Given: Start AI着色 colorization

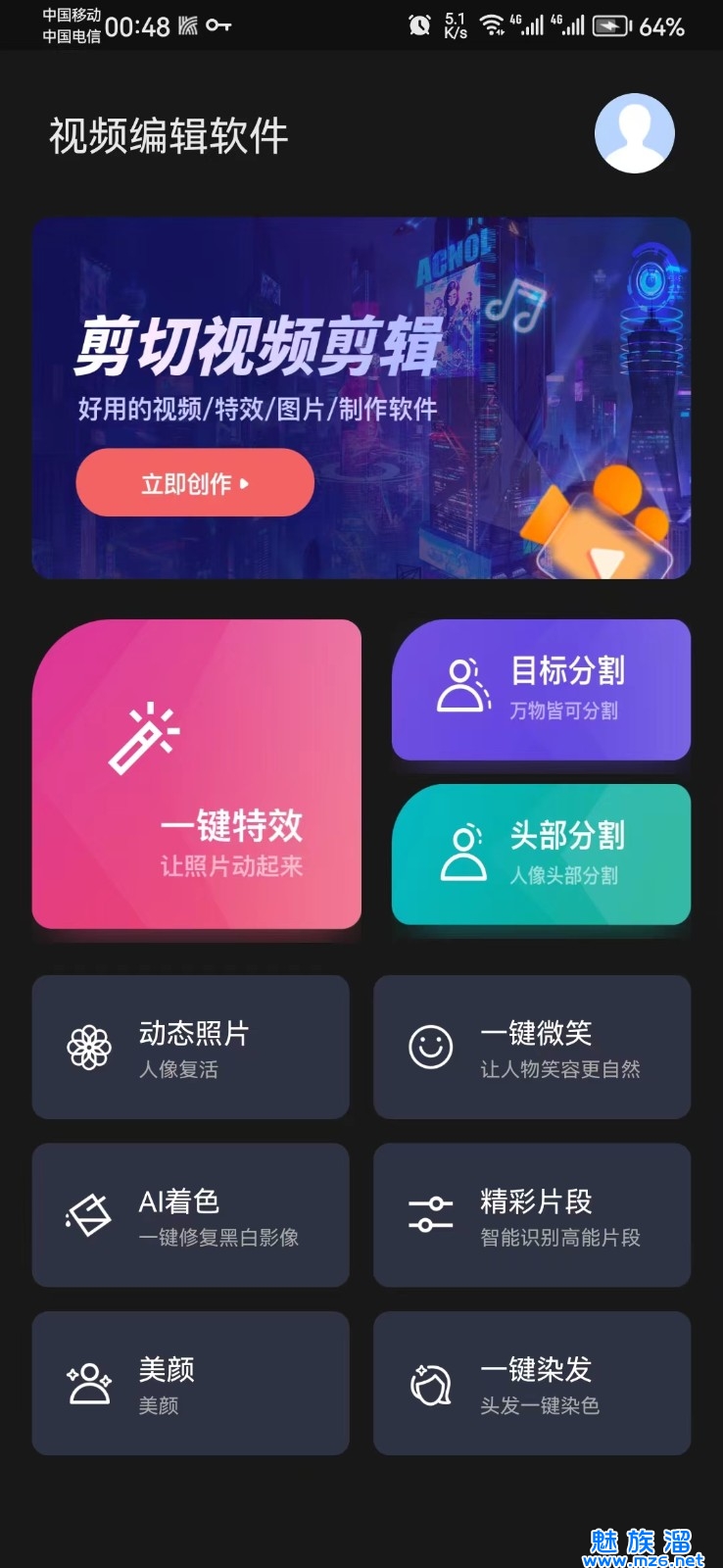Looking at the screenshot, I should pos(191,1215).
